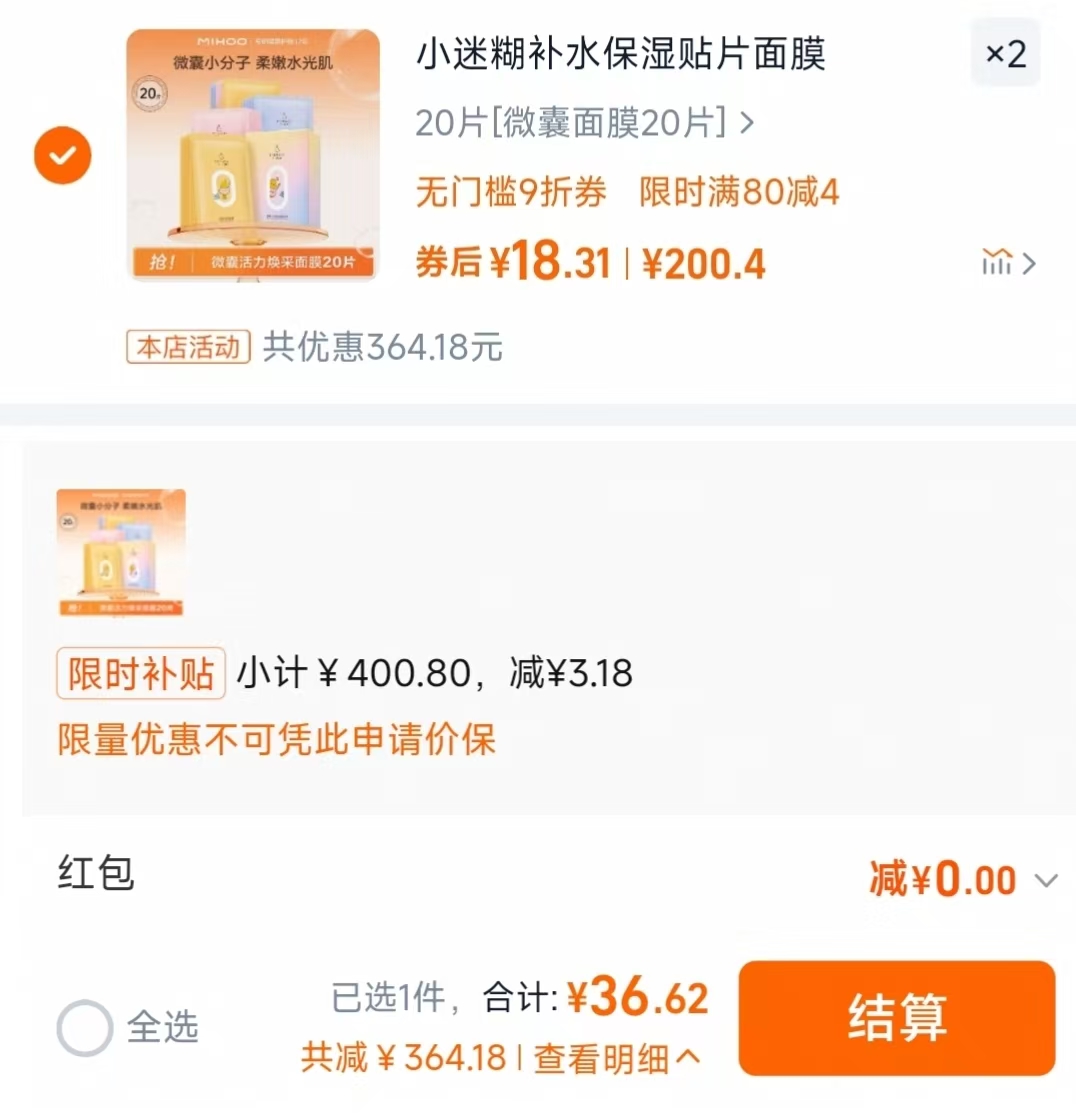Open the price history chart icon
Screen dimensions: 1076x1113
coord(998,263)
